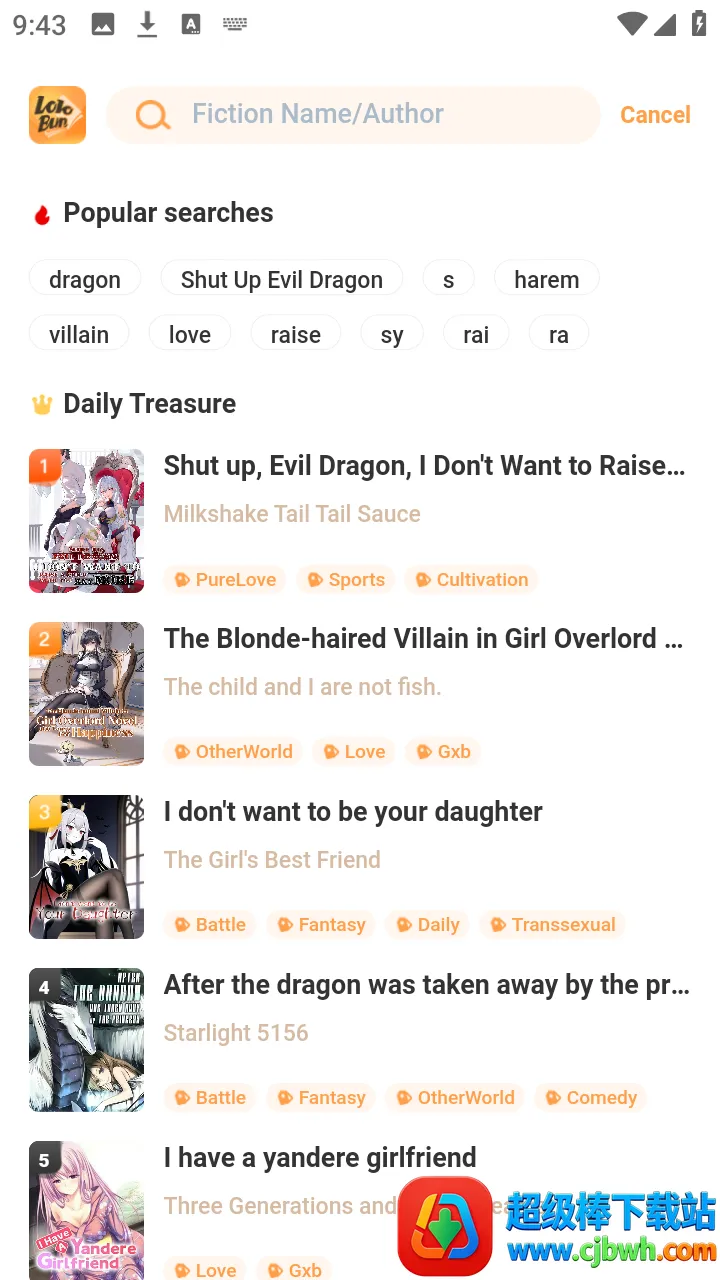Screen dimensions: 720x1280
Task: Tap the "love" search chip
Action: point(190,335)
